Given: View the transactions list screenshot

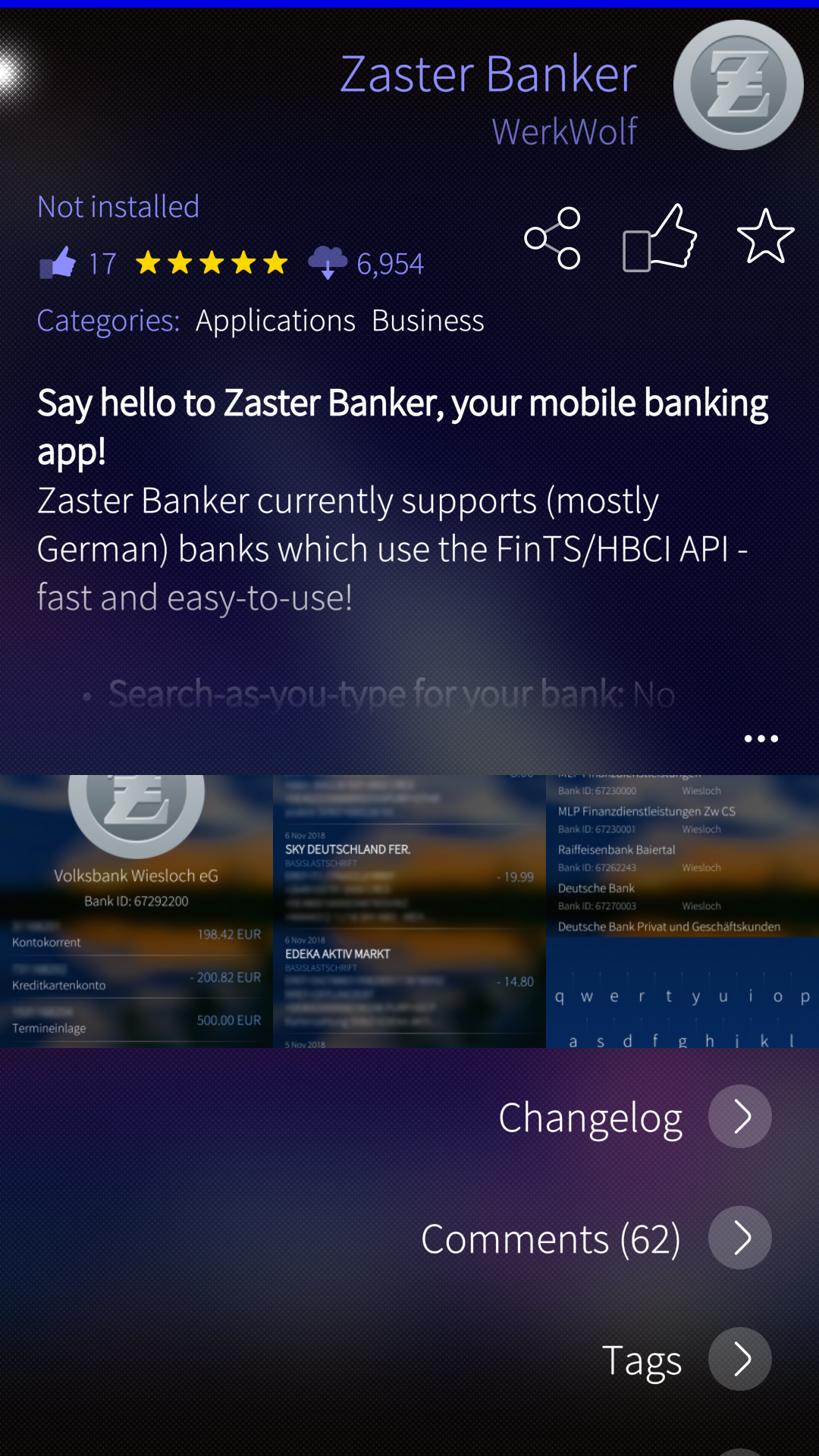Looking at the screenshot, I should (409, 911).
